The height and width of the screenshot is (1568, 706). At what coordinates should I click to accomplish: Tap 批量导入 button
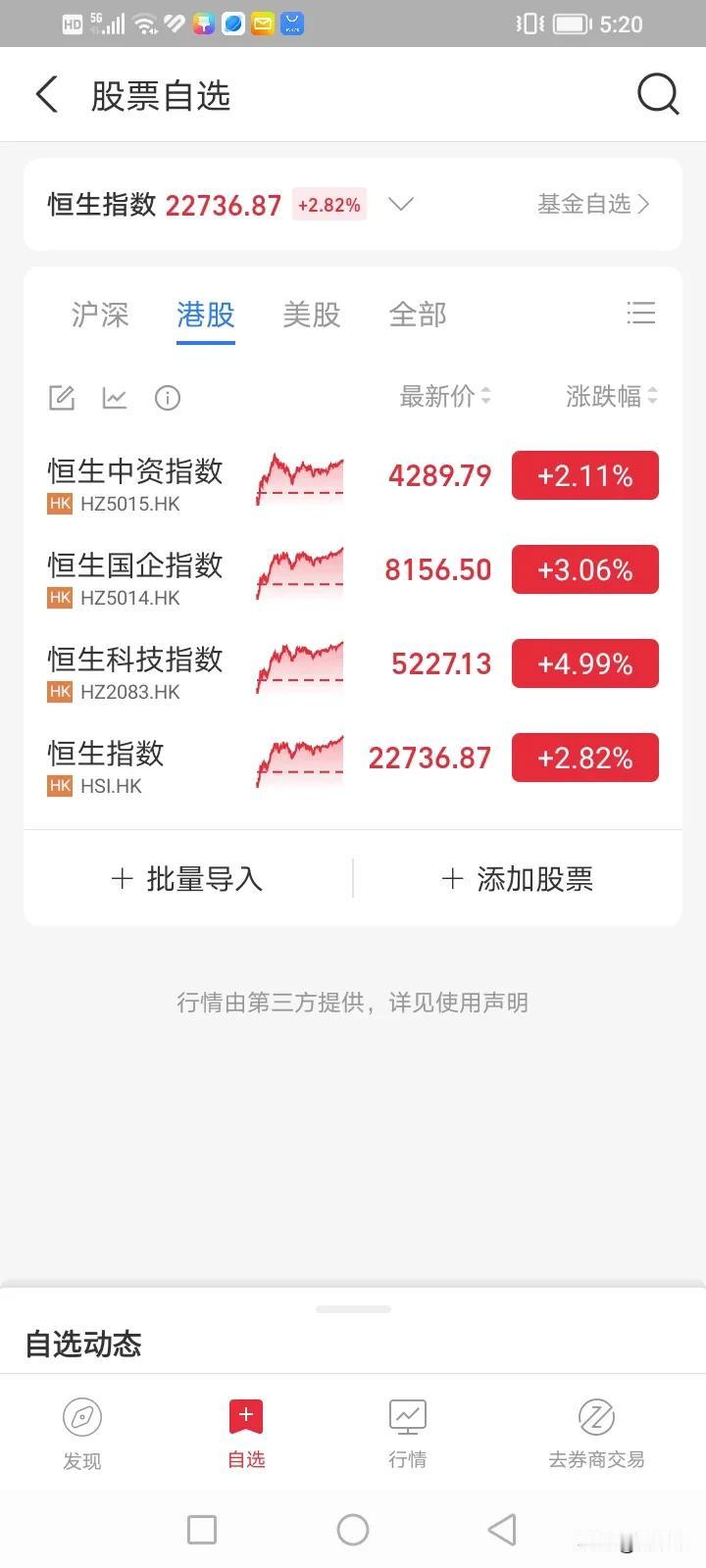(x=187, y=879)
